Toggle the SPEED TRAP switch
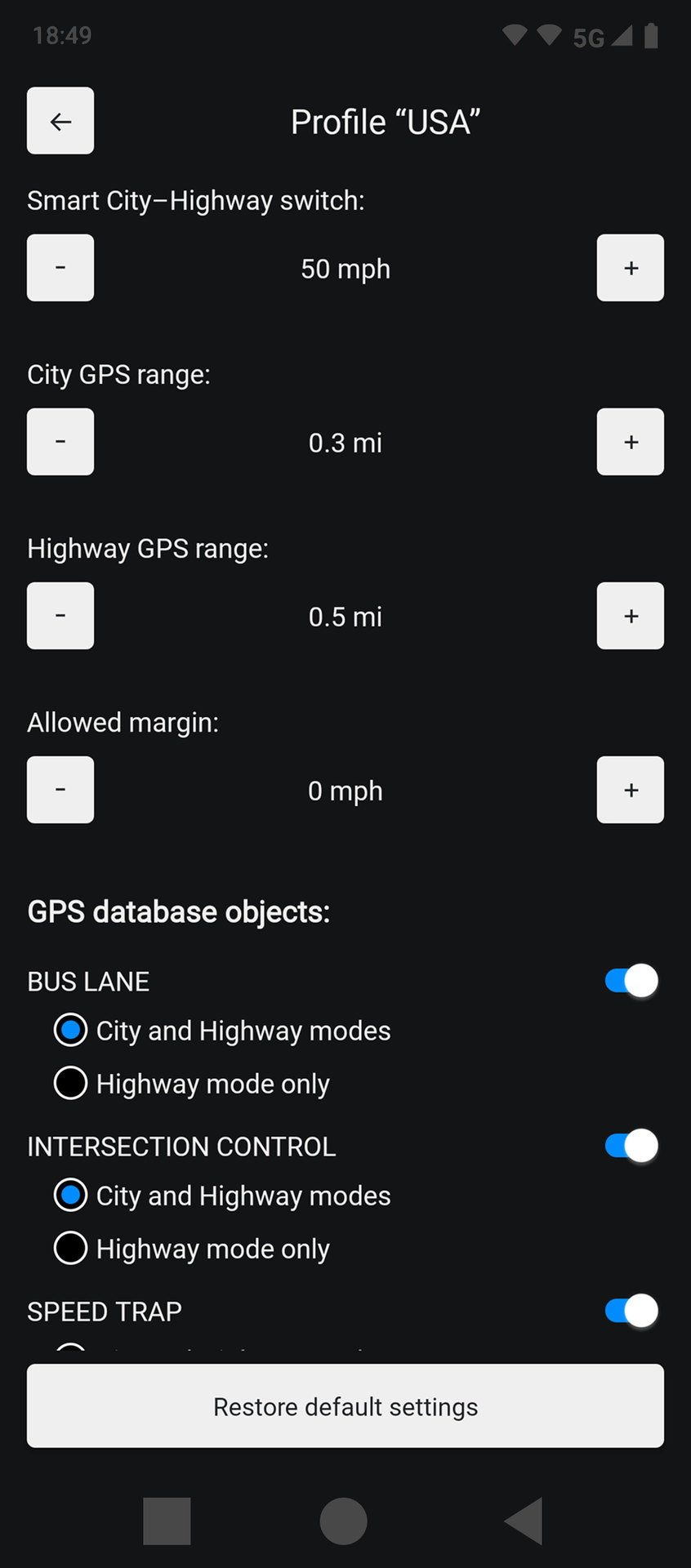The image size is (691, 1568). (x=631, y=1311)
